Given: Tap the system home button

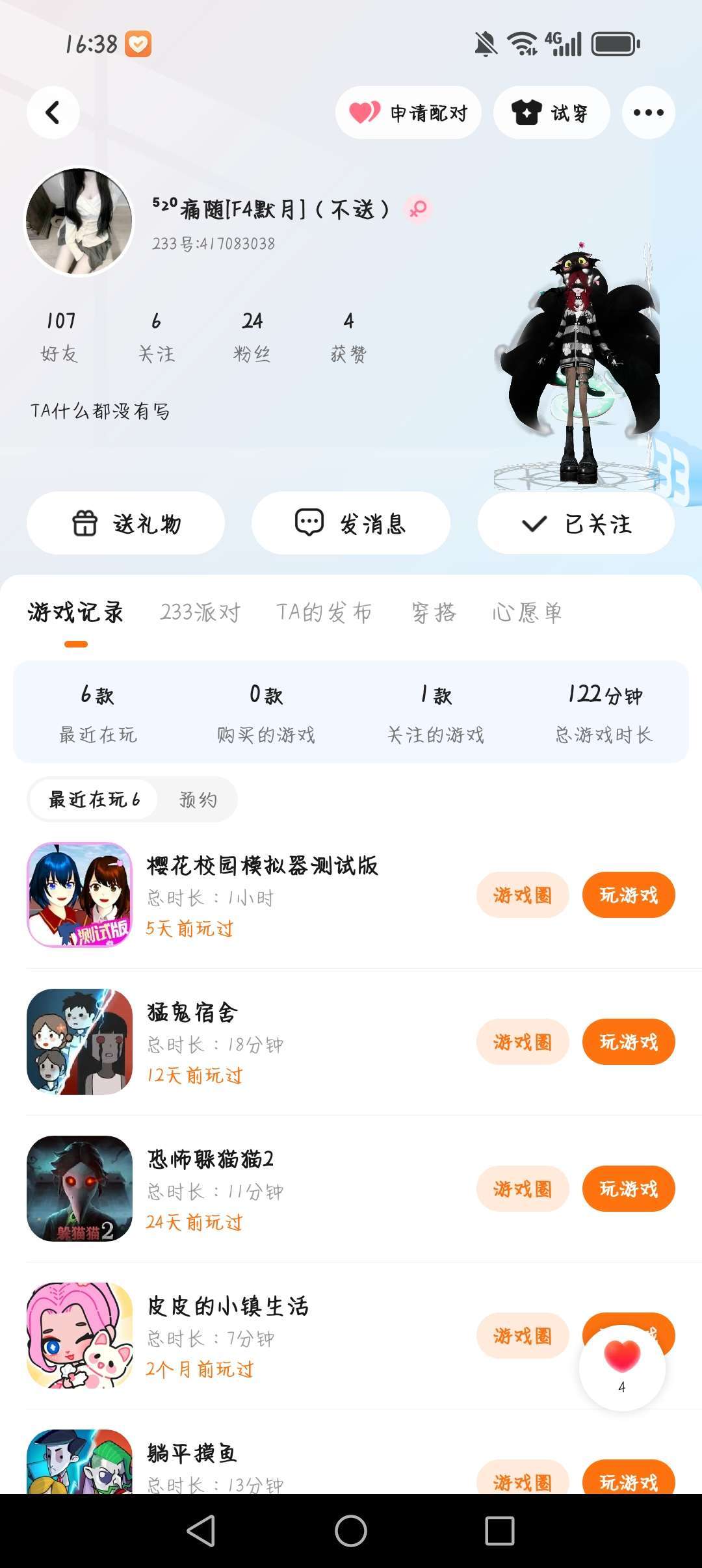Looking at the screenshot, I should coord(351,1530).
